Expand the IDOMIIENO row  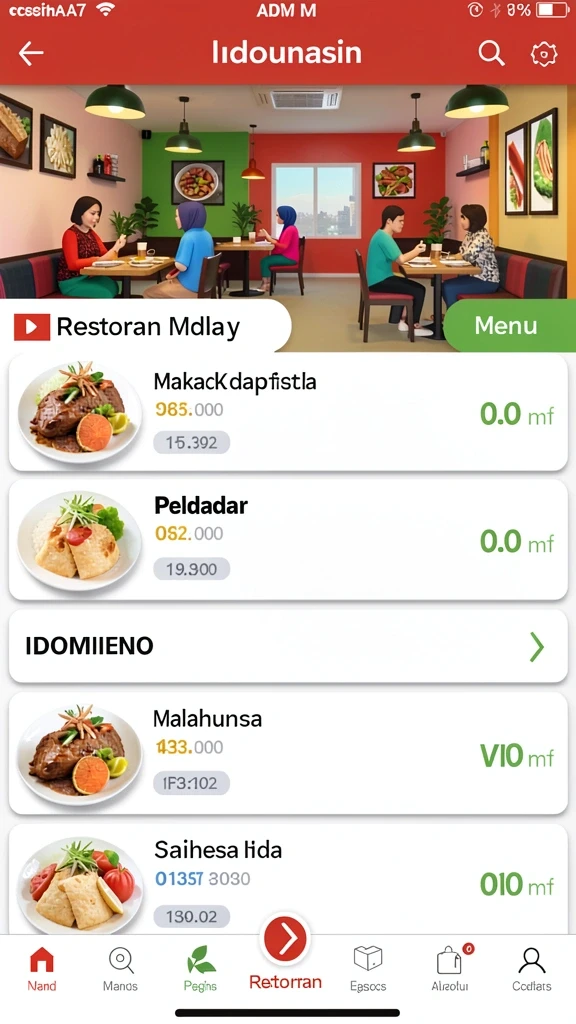[288, 646]
